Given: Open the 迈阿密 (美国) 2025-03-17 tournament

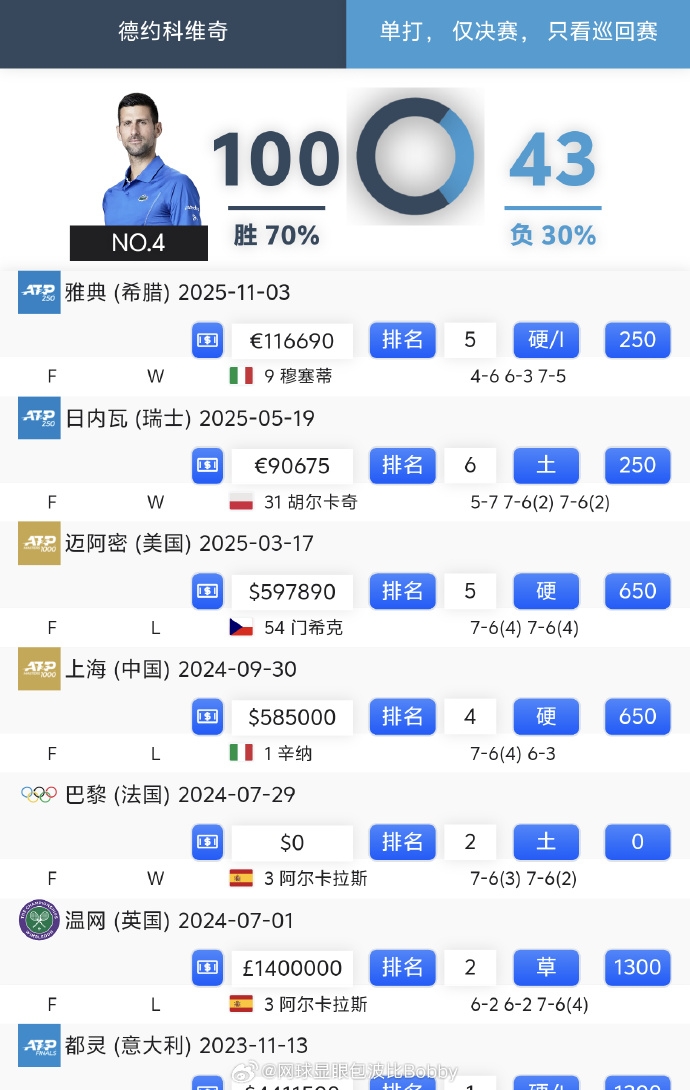Looking at the screenshot, I should pos(189,544).
